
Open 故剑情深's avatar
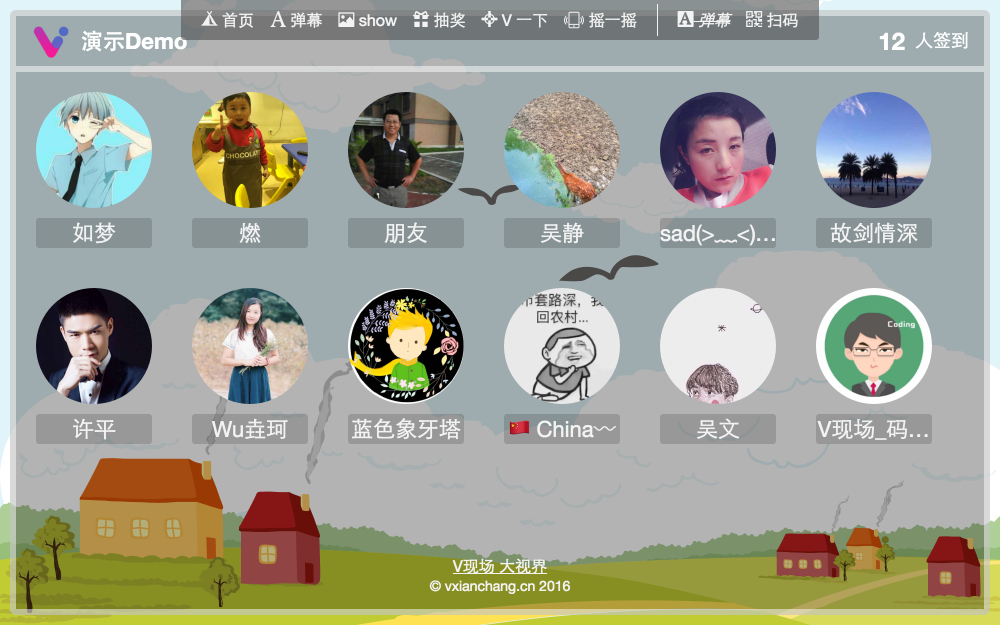874,150
